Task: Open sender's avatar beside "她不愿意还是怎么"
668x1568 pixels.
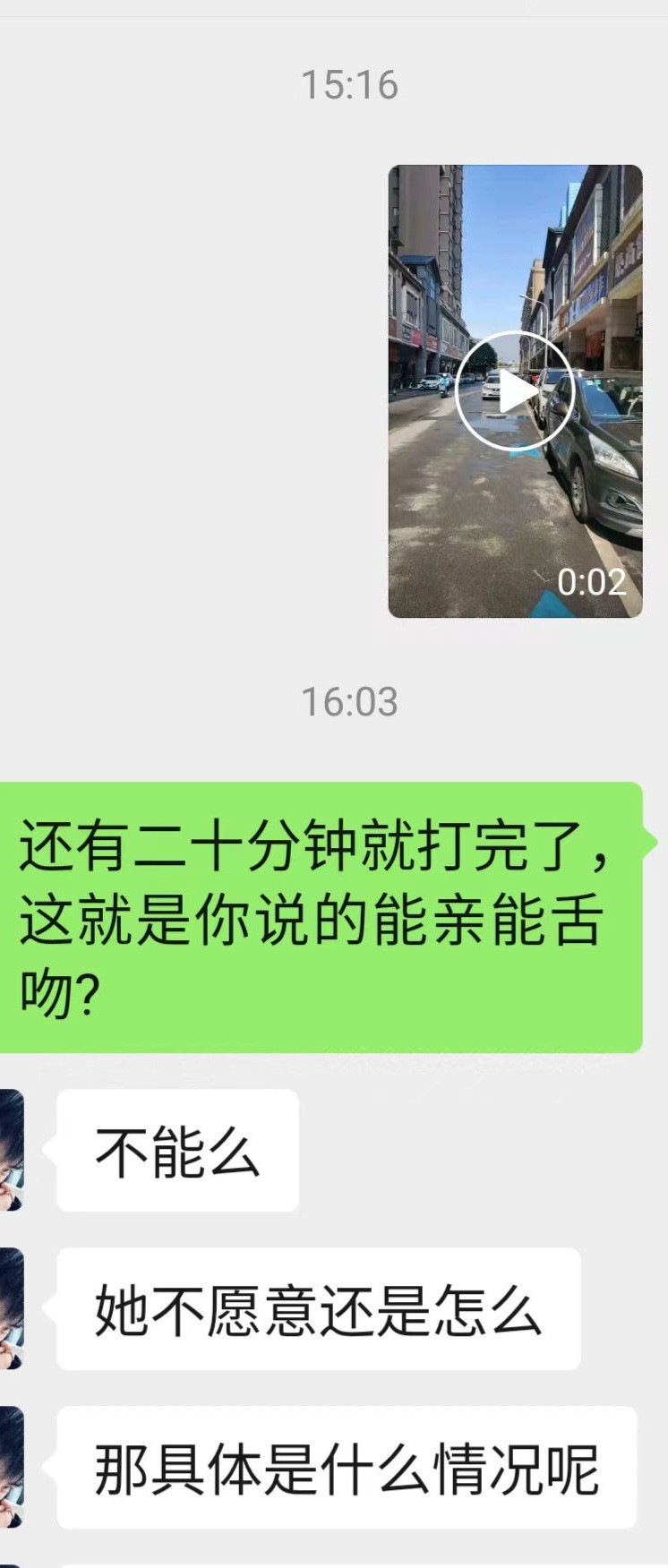Action: click(12, 1309)
